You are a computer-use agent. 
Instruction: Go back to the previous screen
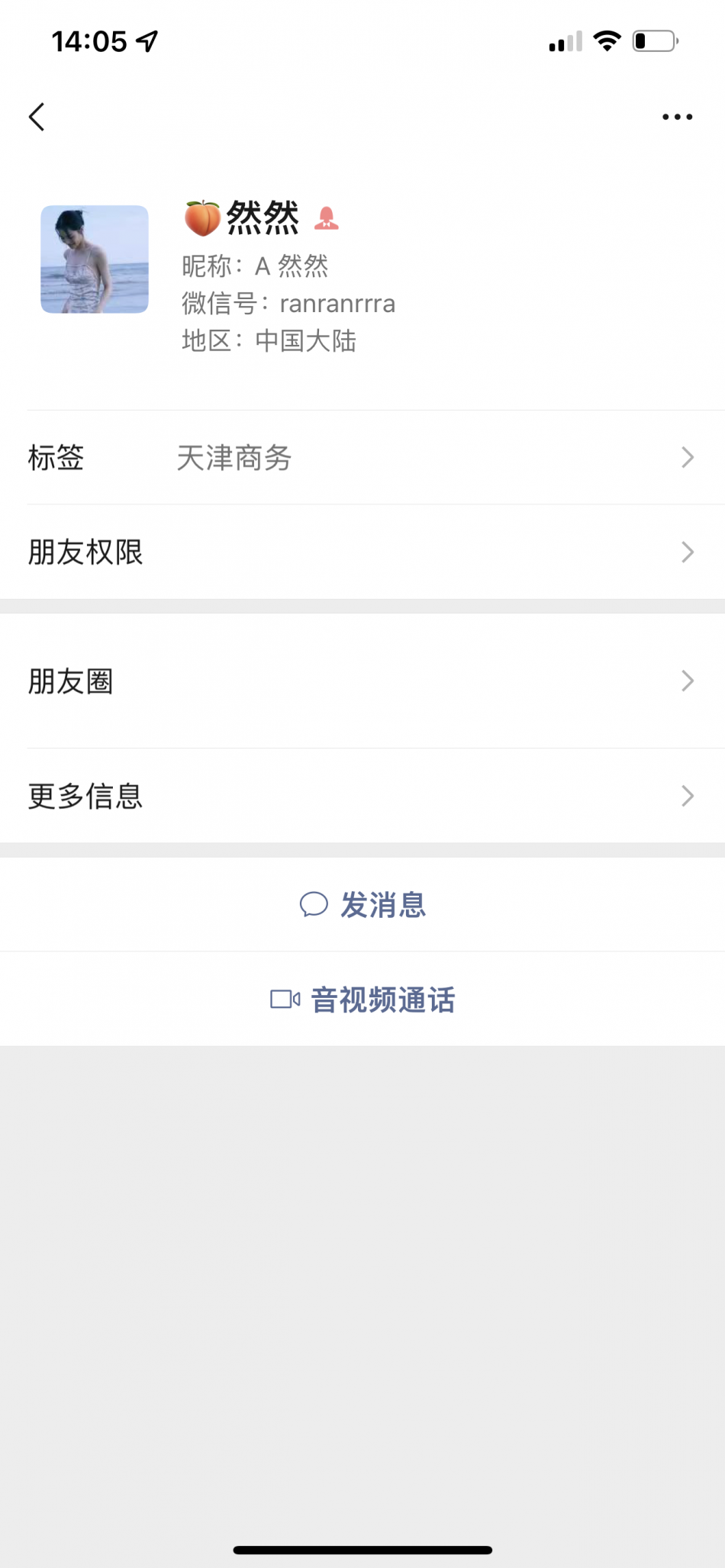tap(37, 117)
